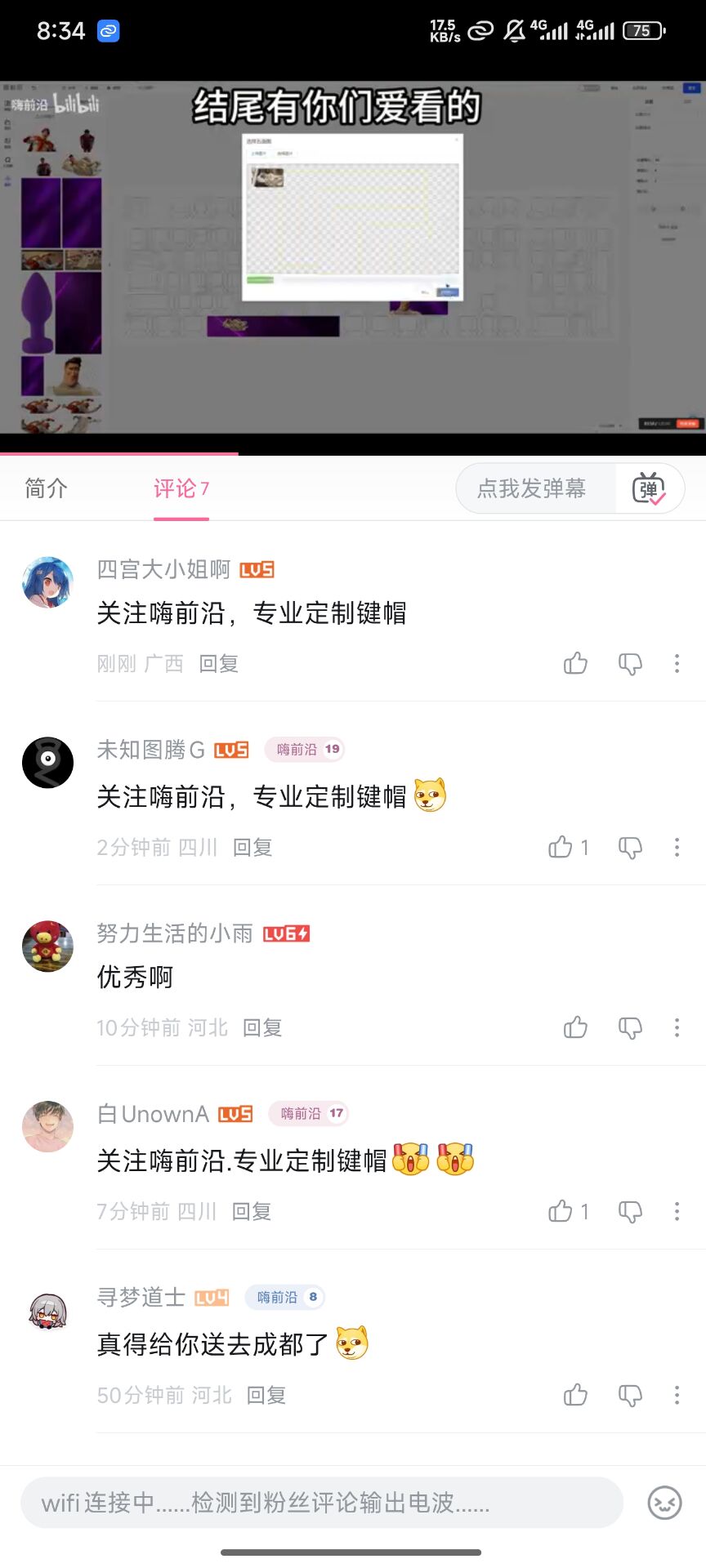Open the 点我发弹幕 danmaku input
This screenshot has width=706, height=1568.
pos(532,488)
